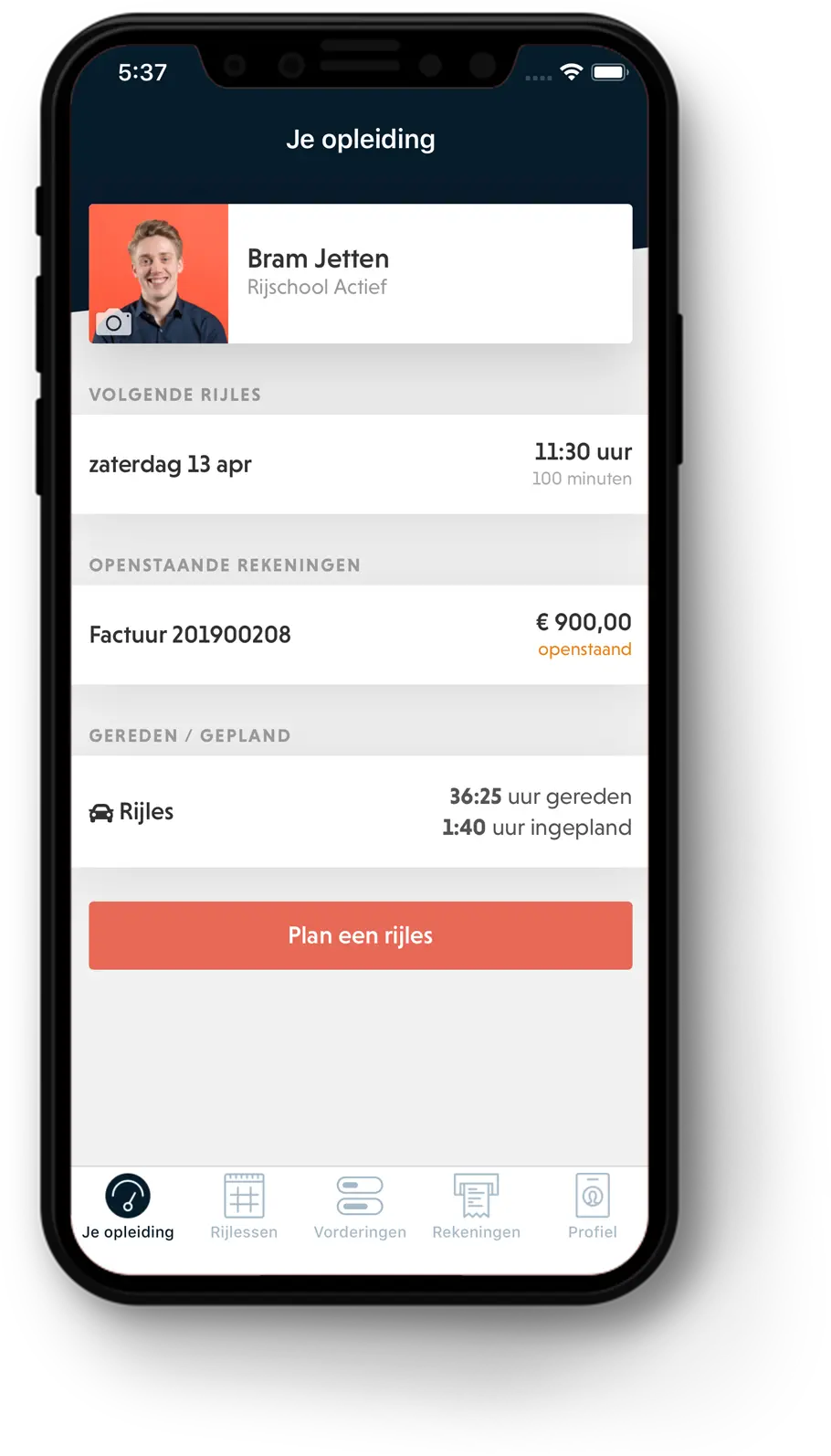Switch to the Rijlessen tab
Viewport: 831px width, 1456px height.
pyautogui.click(x=244, y=1206)
